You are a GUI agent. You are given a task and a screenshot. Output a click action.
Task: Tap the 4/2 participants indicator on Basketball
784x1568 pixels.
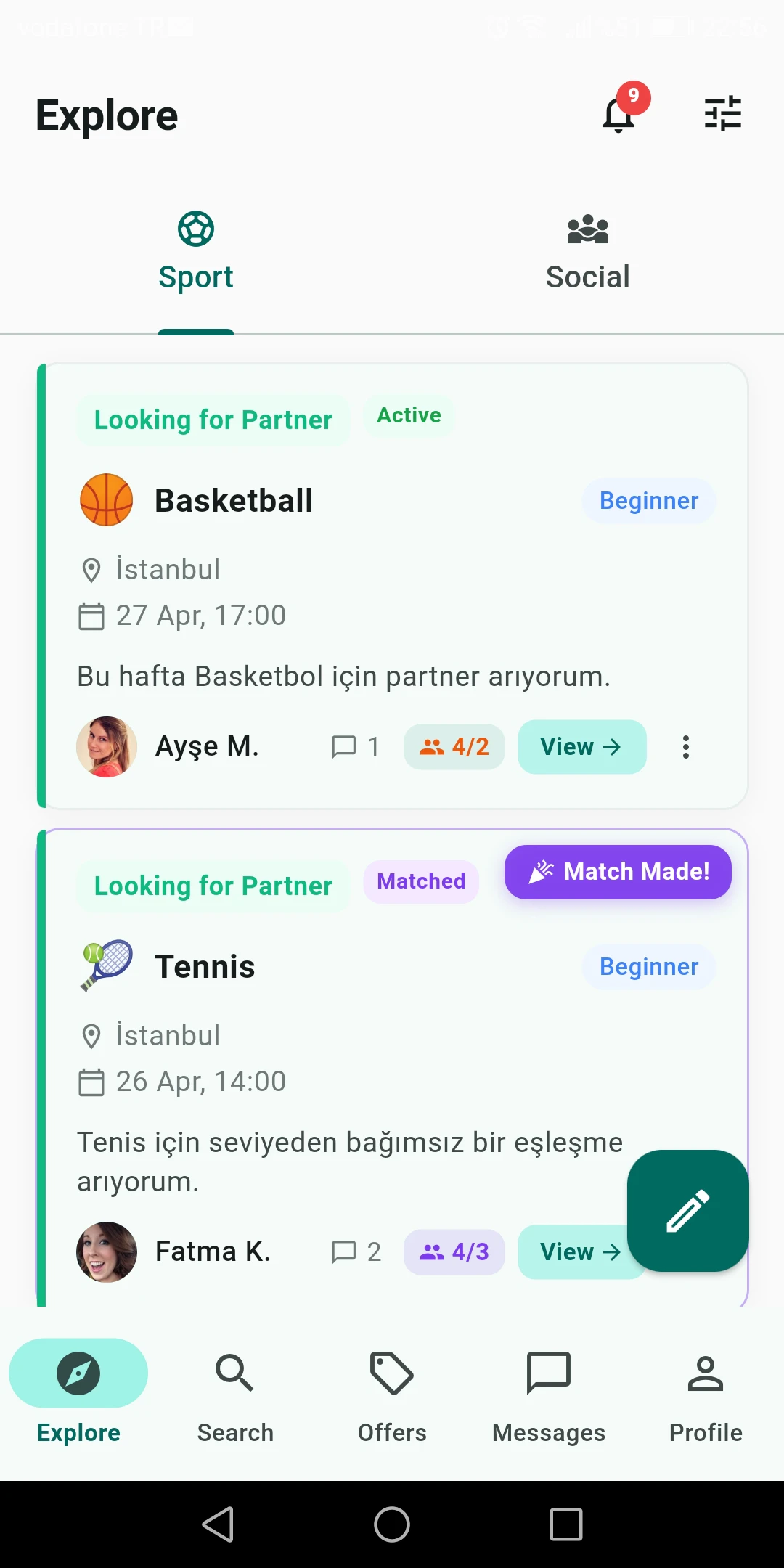click(x=454, y=746)
